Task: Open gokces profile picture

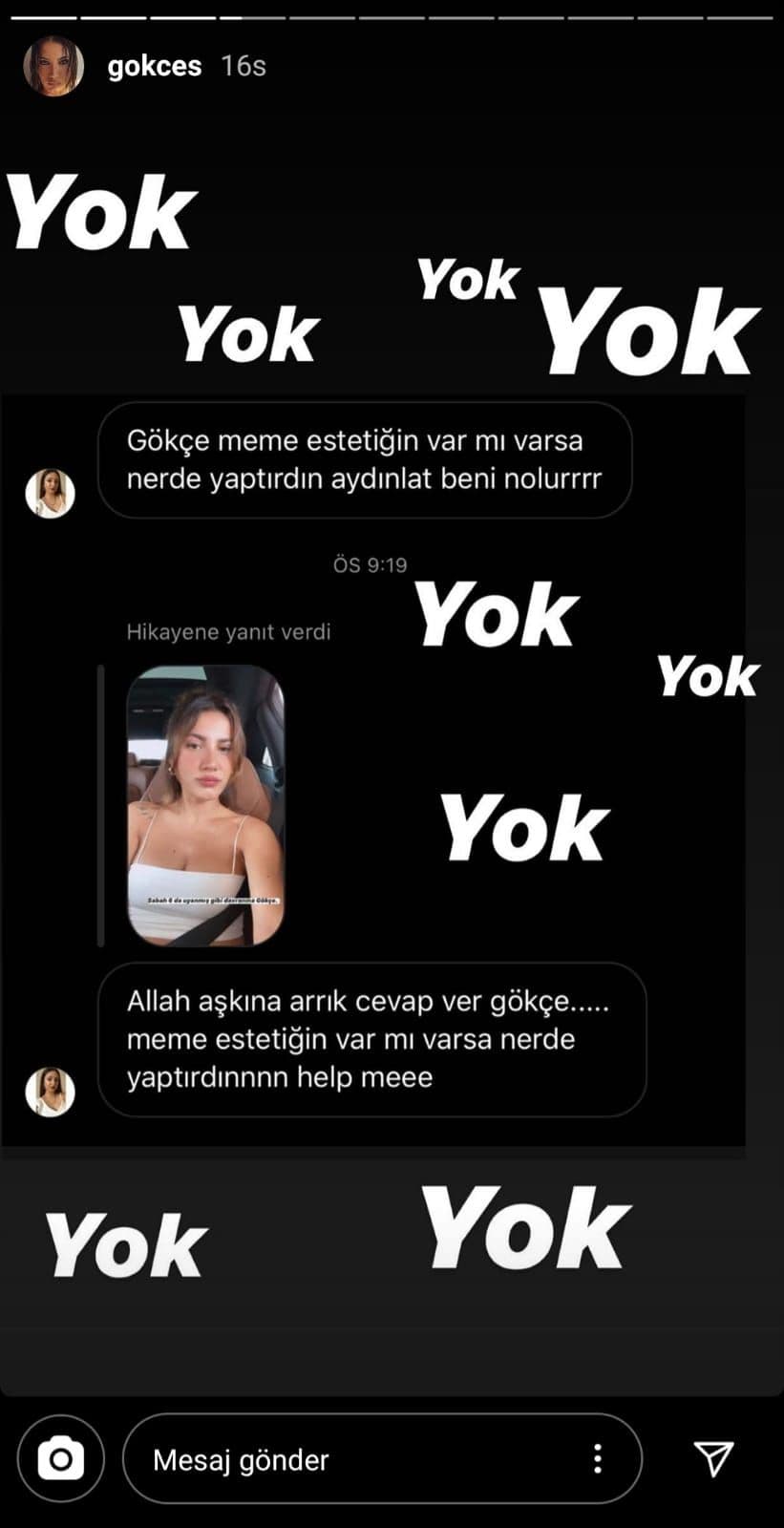Action: pos(53,66)
